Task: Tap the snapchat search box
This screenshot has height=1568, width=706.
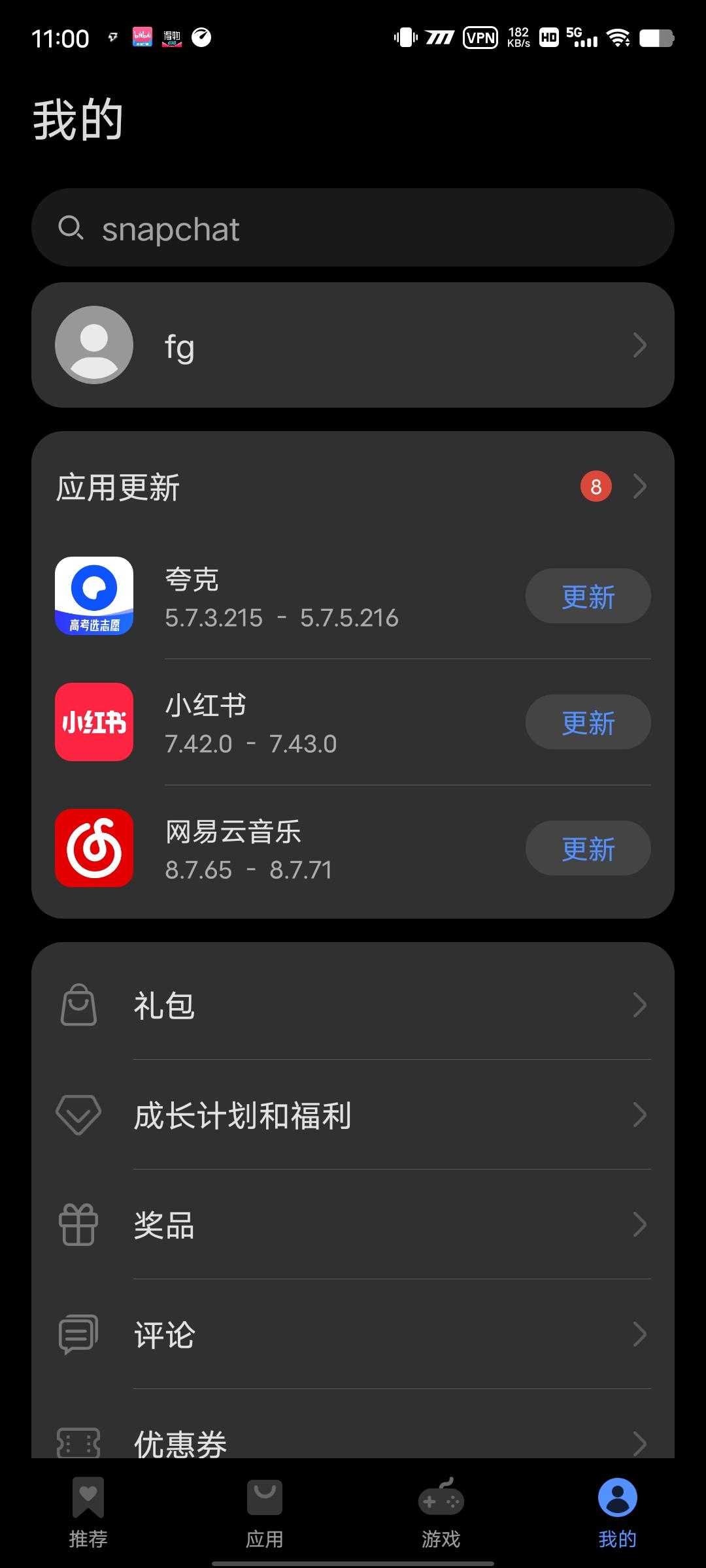Action: pos(353,228)
